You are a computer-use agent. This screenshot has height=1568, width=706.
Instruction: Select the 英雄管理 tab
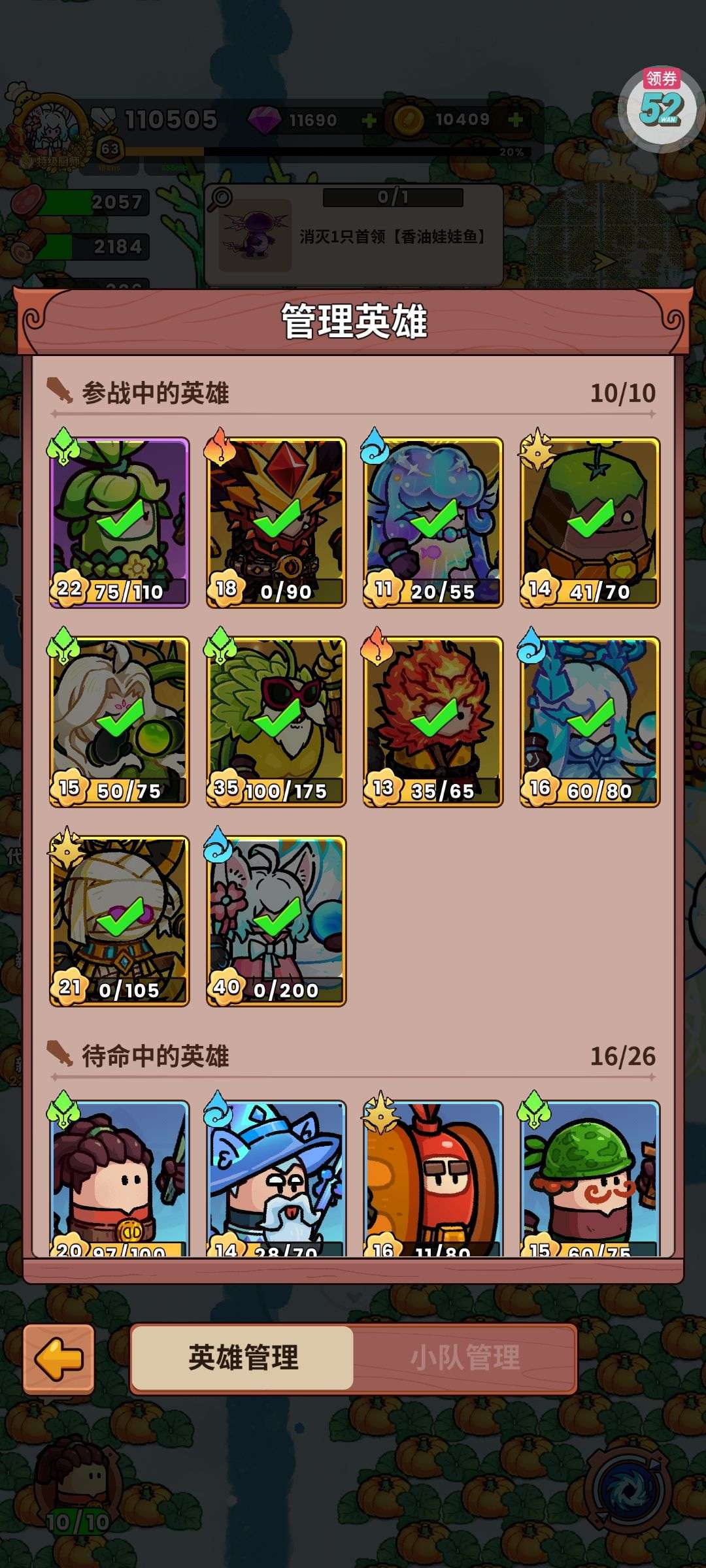coord(243,1358)
